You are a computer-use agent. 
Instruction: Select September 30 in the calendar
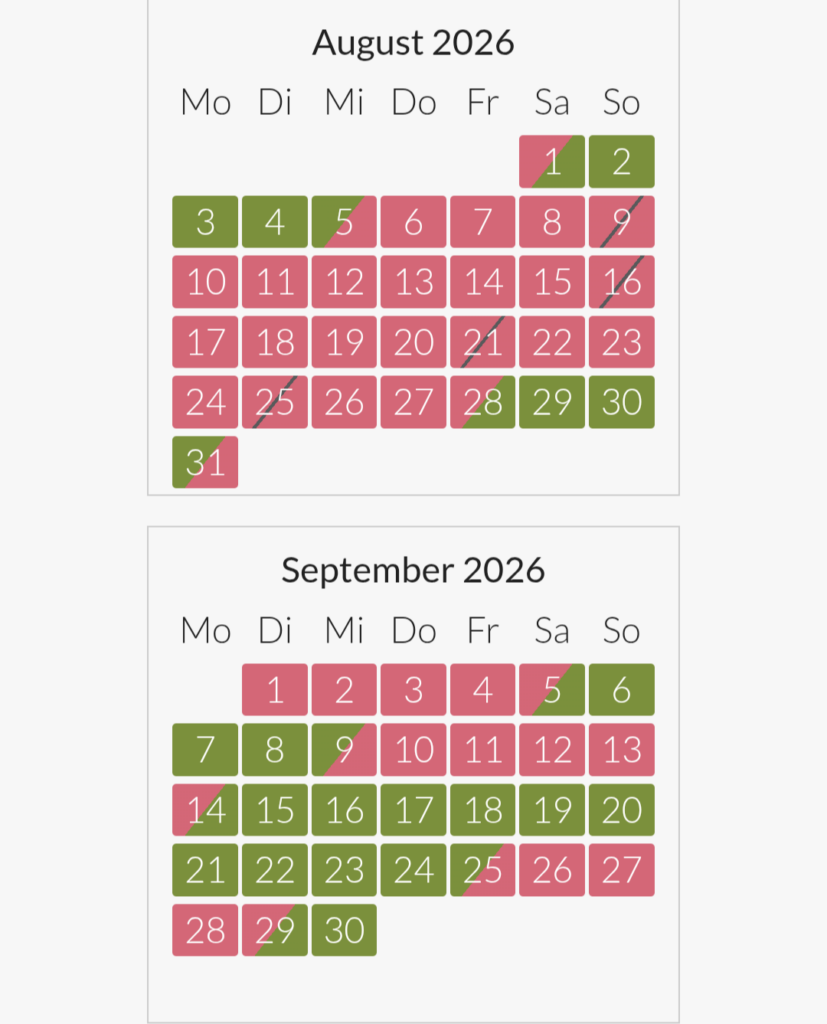(x=344, y=930)
